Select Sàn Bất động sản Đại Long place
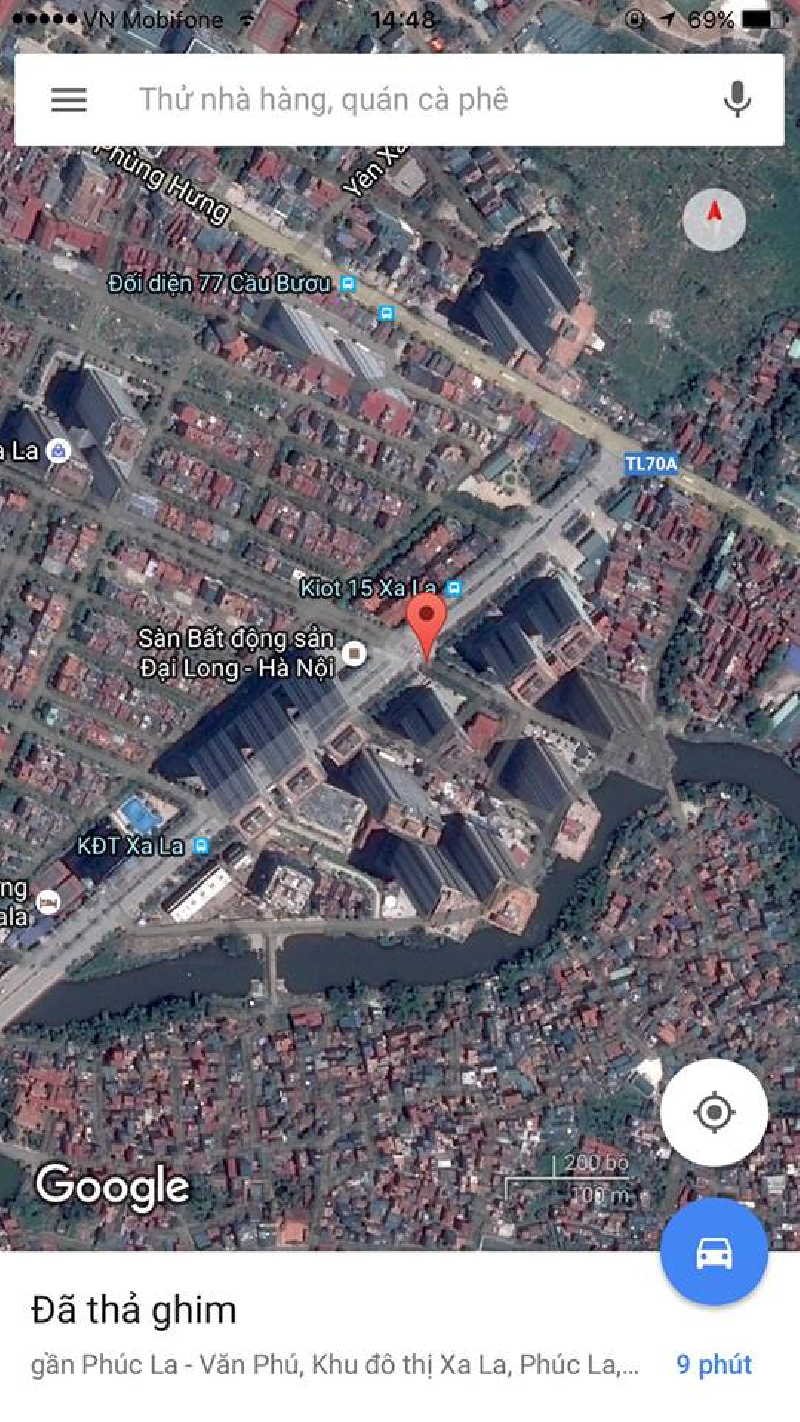Viewport: 800px width, 1422px height. pos(250,654)
